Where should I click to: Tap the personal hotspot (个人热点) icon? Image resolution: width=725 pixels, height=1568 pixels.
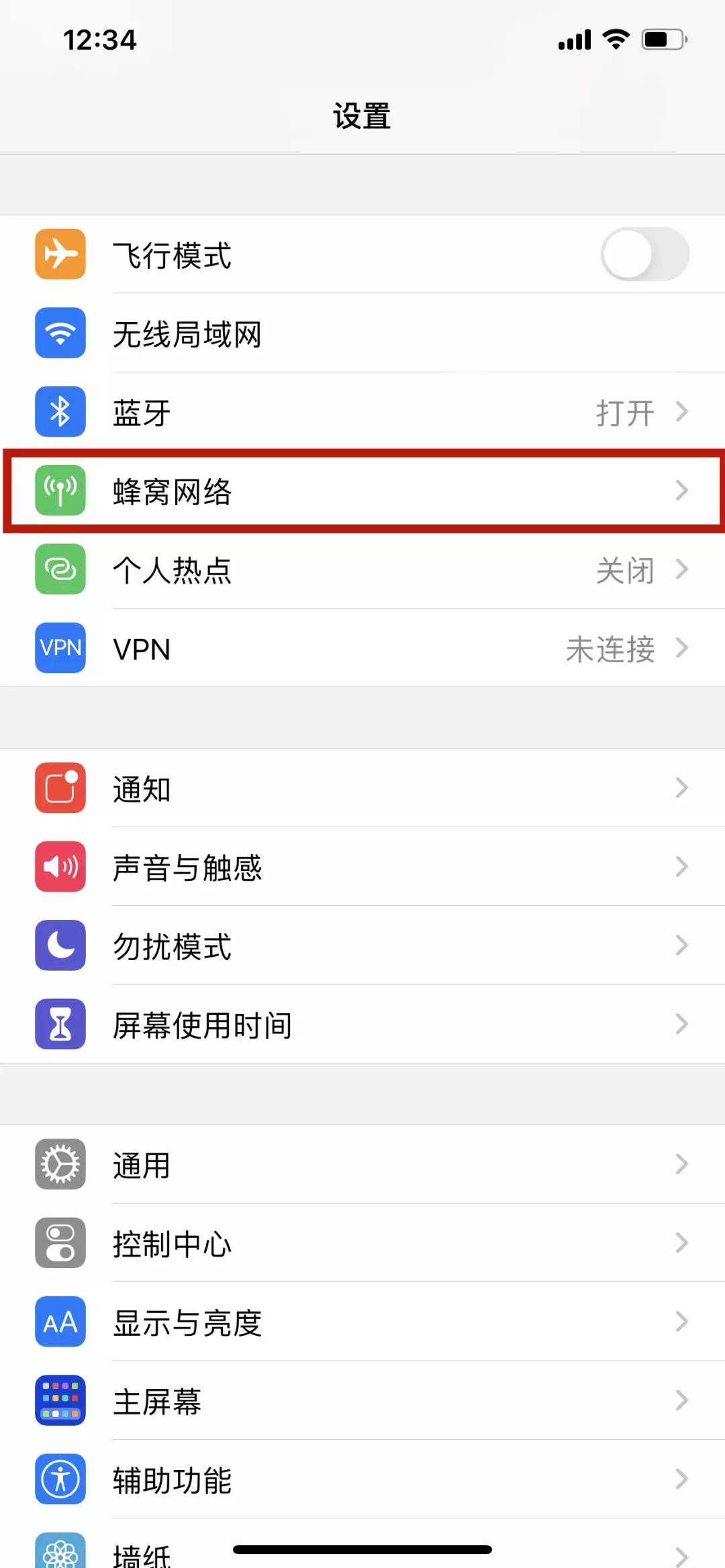click(60, 570)
